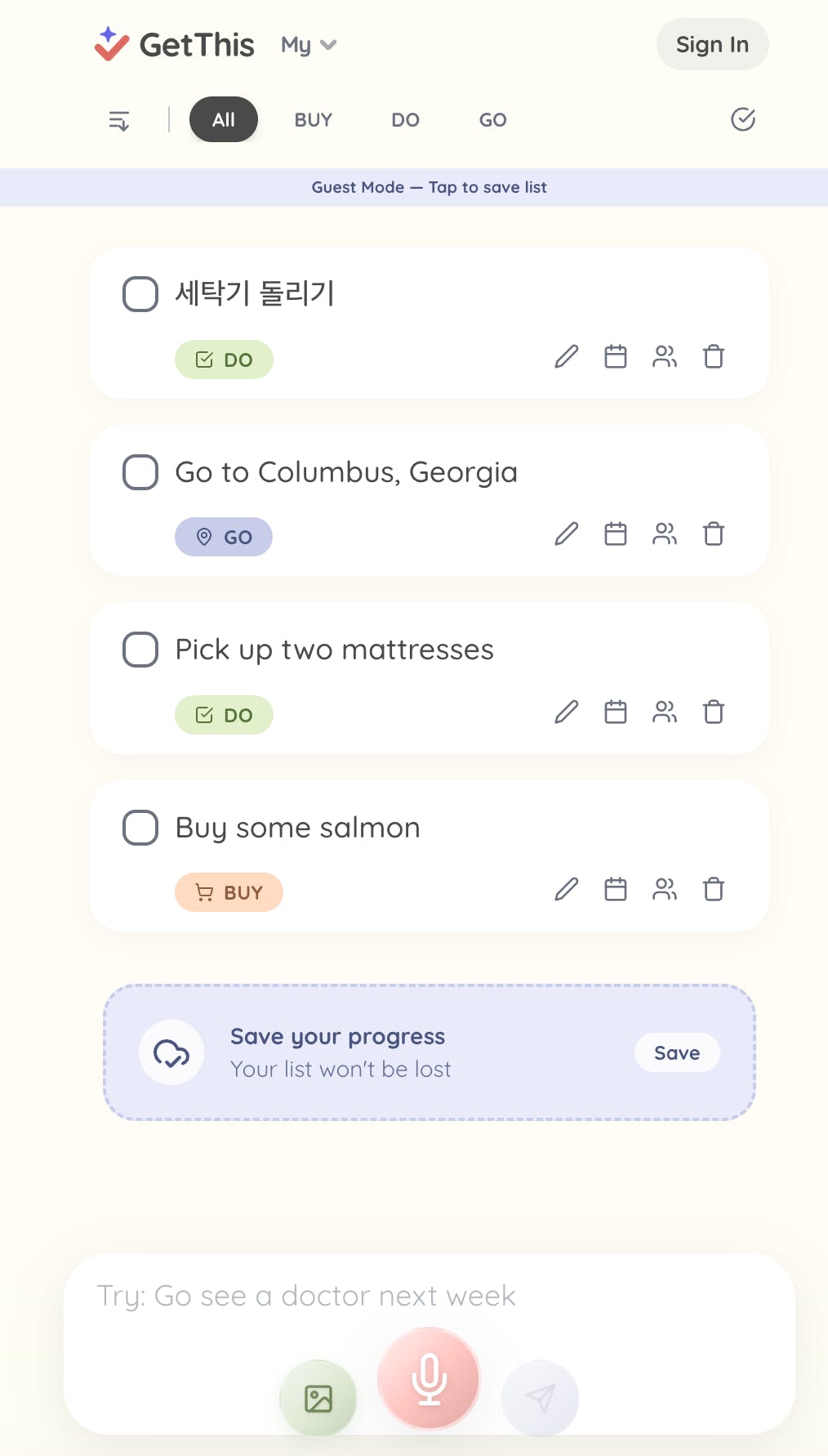Delete the Pick up two mattresses task
The width and height of the screenshot is (828, 1456).
point(714,712)
